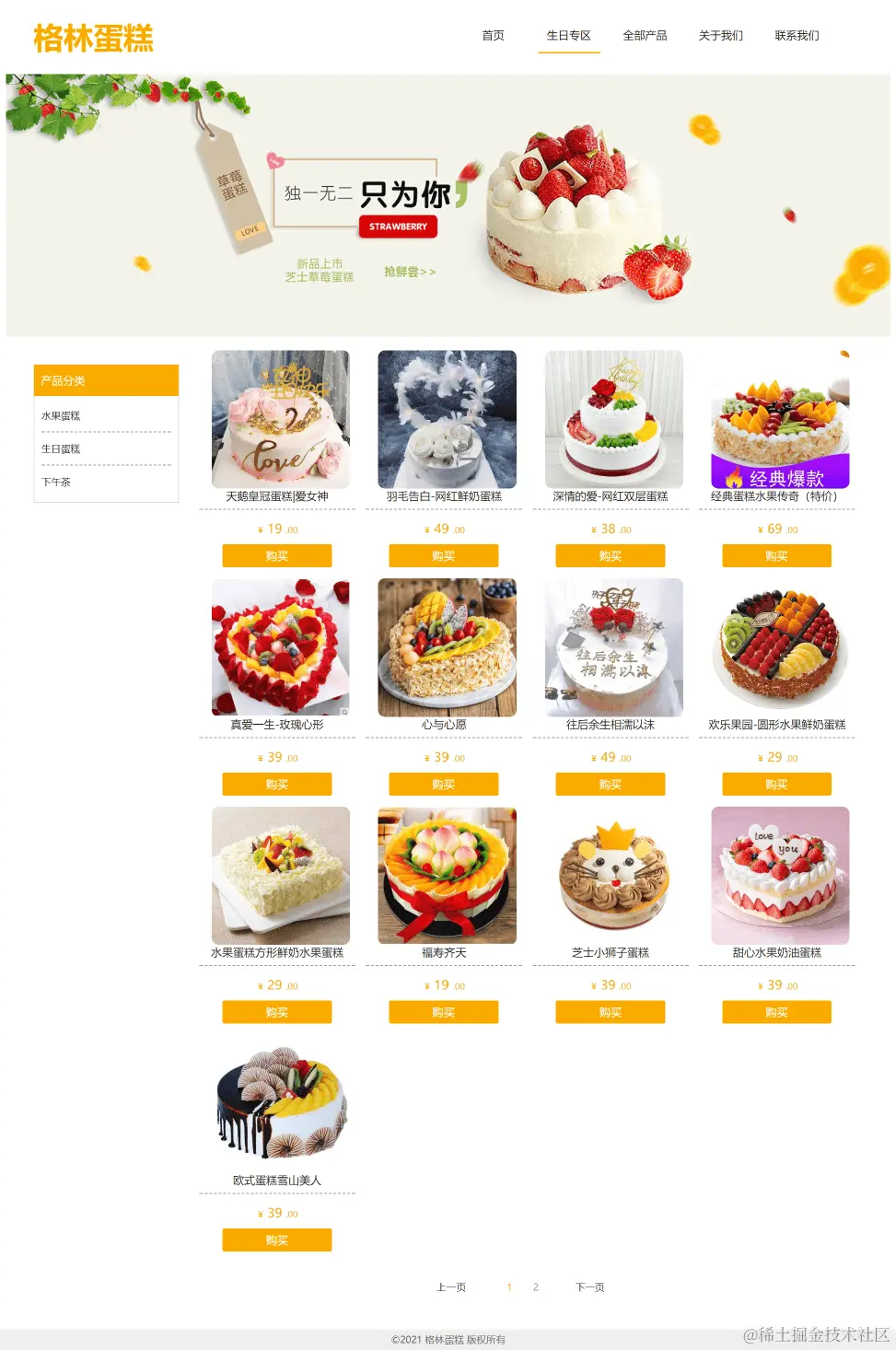Open the 联系我们 page

coord(797,36)
